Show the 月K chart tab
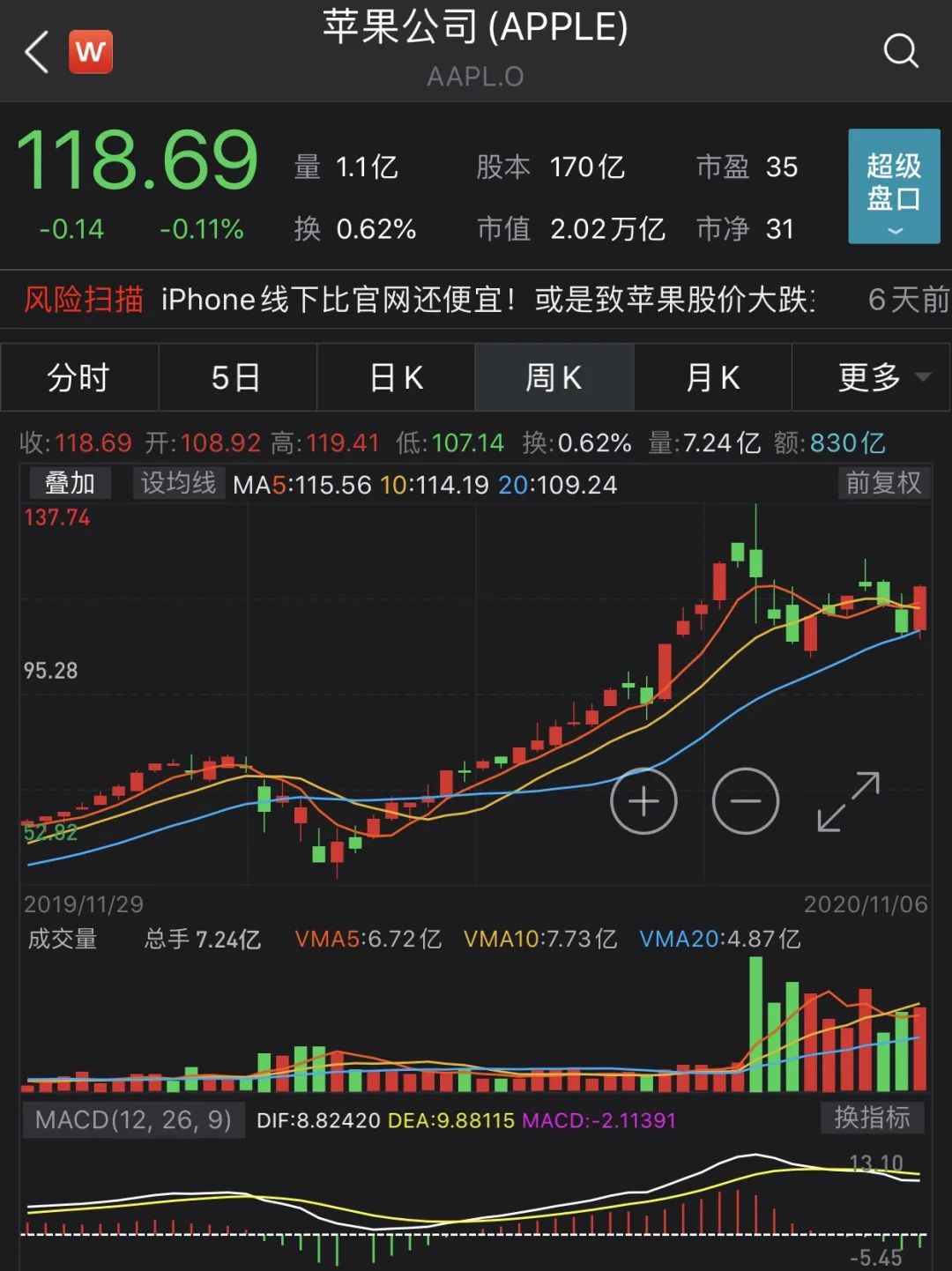Image resolution: width=952 pixels, height=1271 pixels. click(x=712, y=378)
